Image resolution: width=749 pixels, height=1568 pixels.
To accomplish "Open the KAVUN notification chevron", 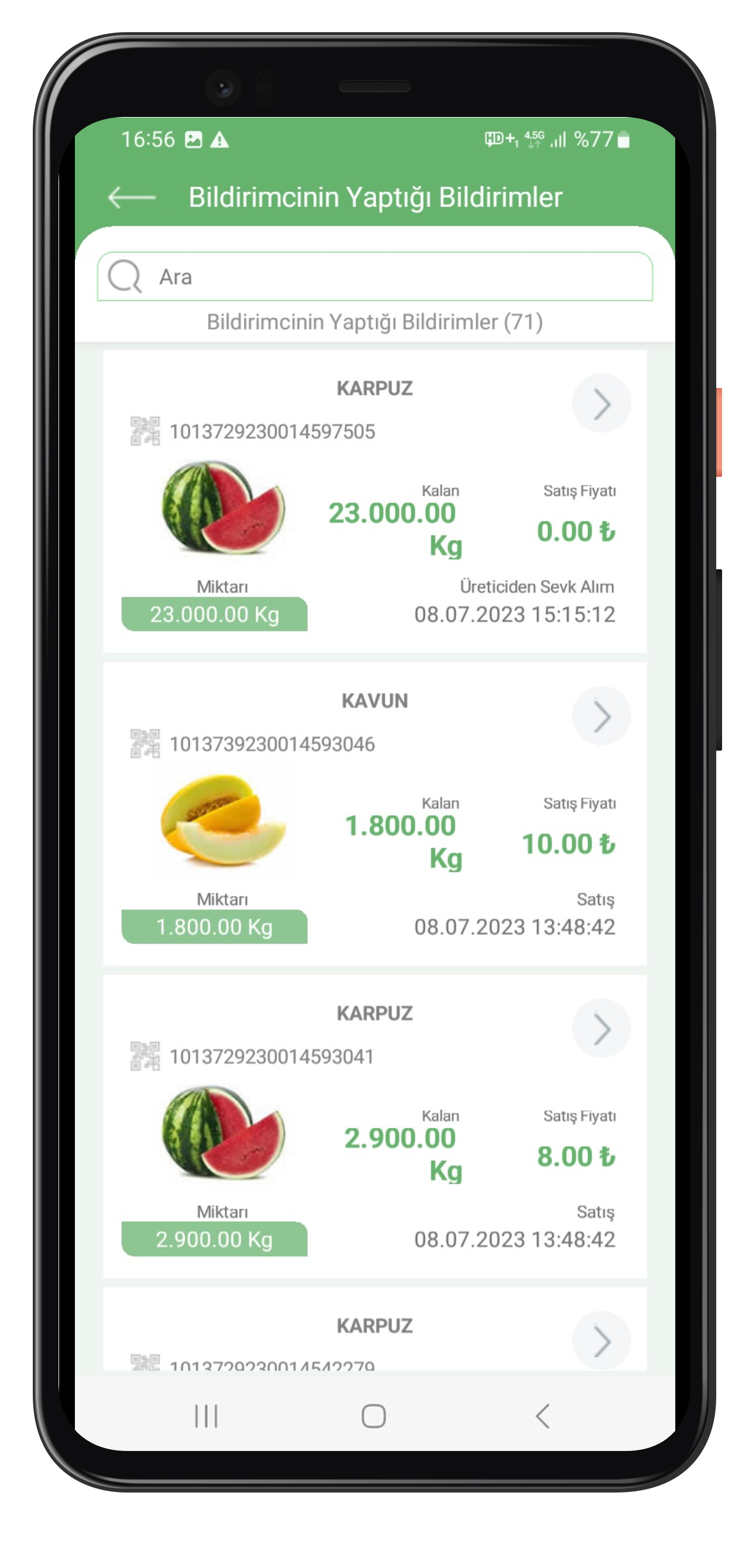I will click(x=600, y=716).
